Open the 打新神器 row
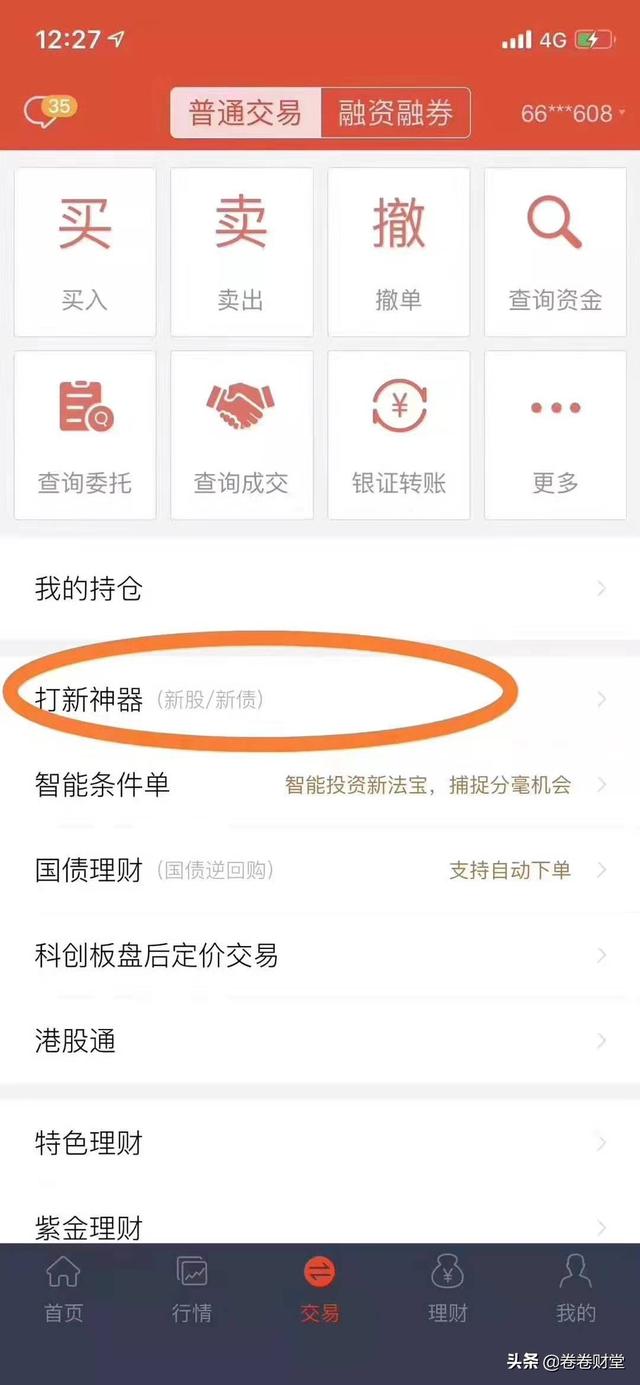This screenshot has height=1385, width=640. click(x=320, y=699)
